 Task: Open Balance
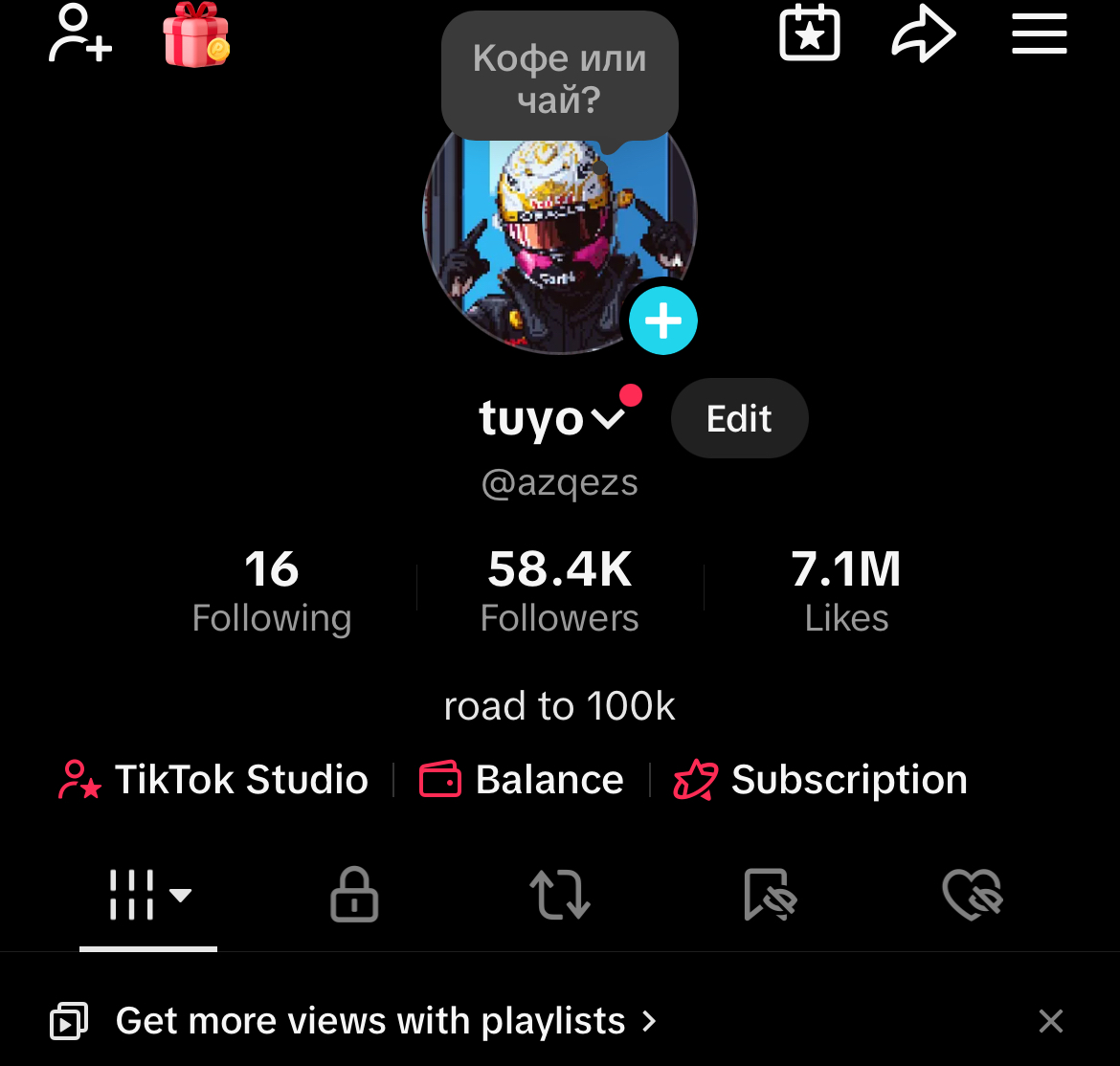pos(523,780)
